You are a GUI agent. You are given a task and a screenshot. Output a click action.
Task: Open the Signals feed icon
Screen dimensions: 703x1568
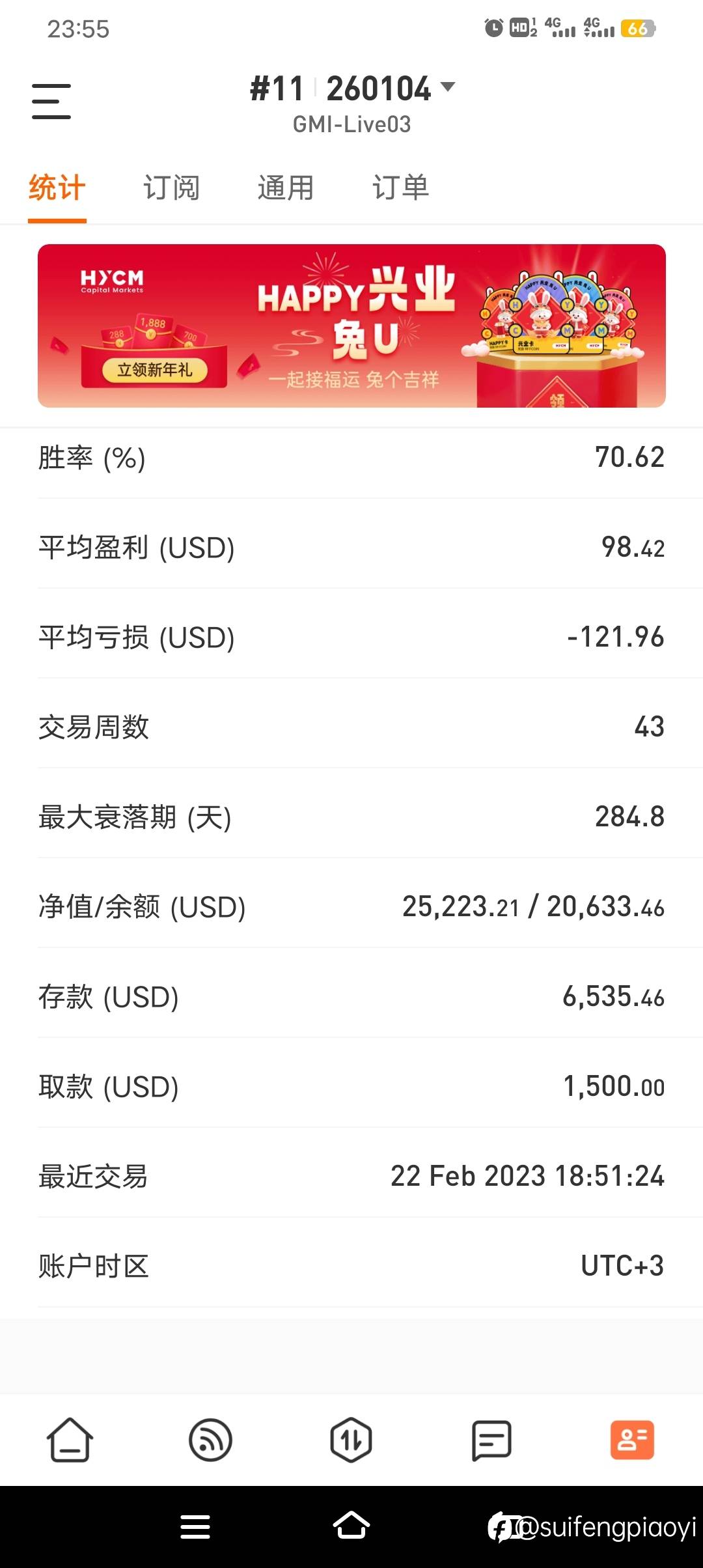click(210, 1440)
